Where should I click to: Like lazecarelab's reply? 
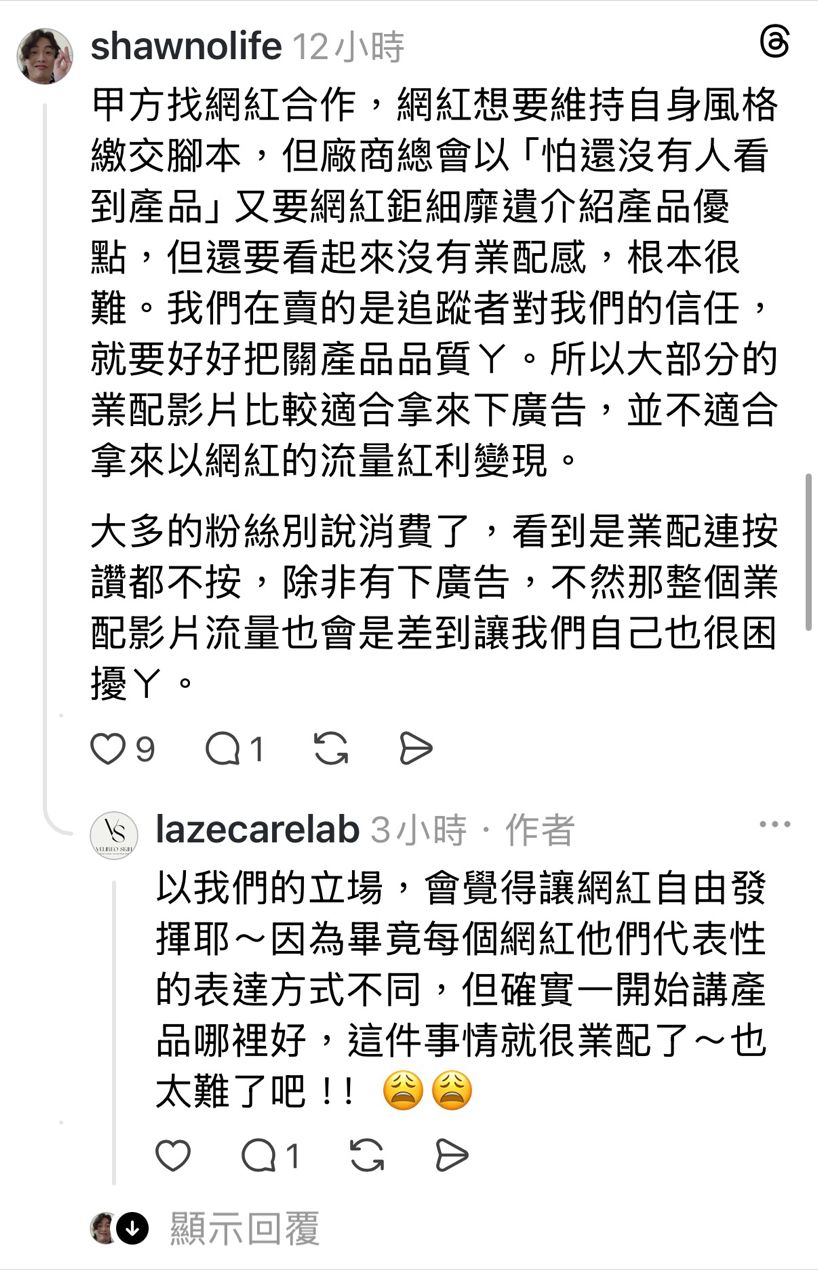173,1156
